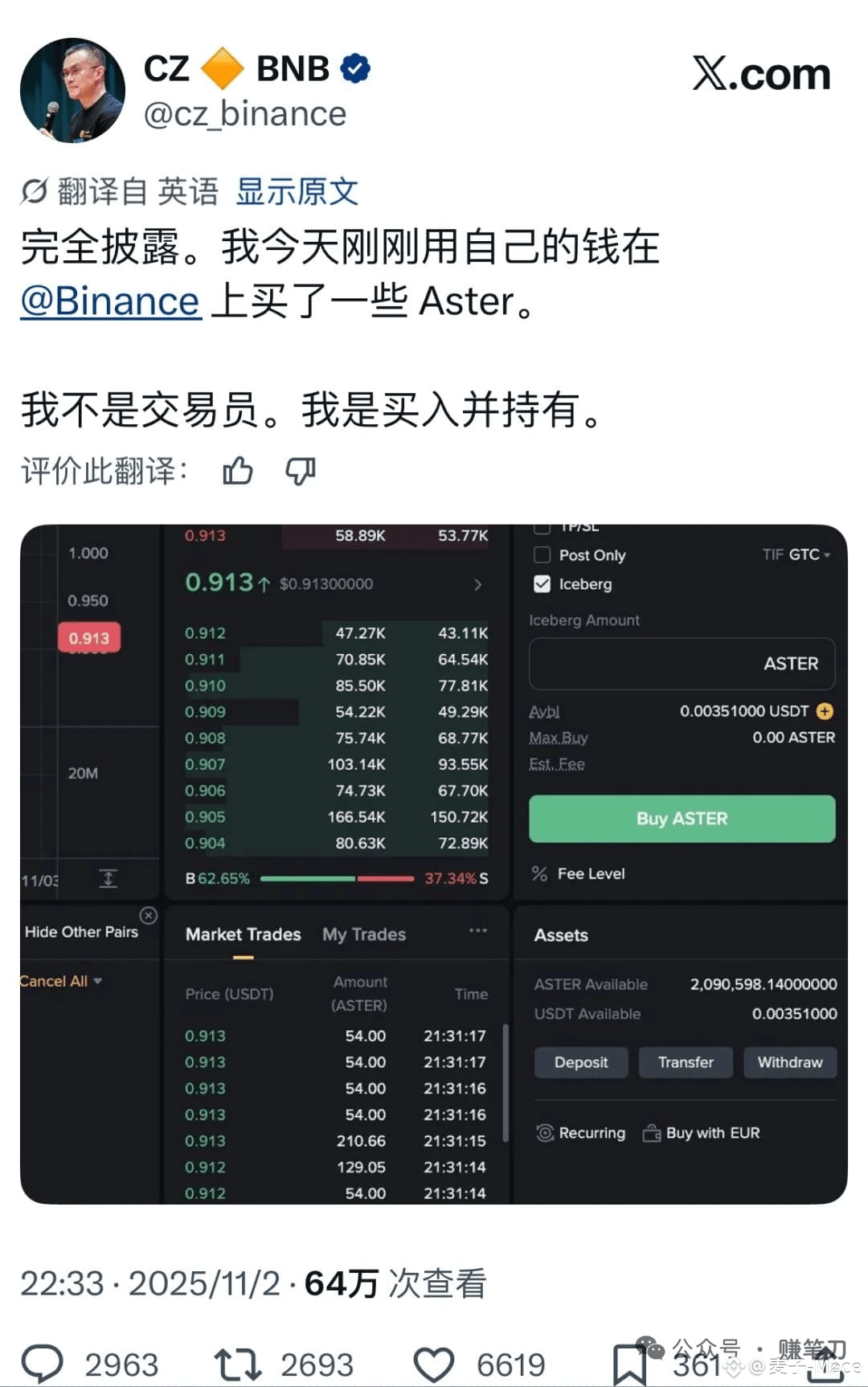Repost this tweet
The width and height of the screenshot is (868, 1387).
pos(237,1364)
